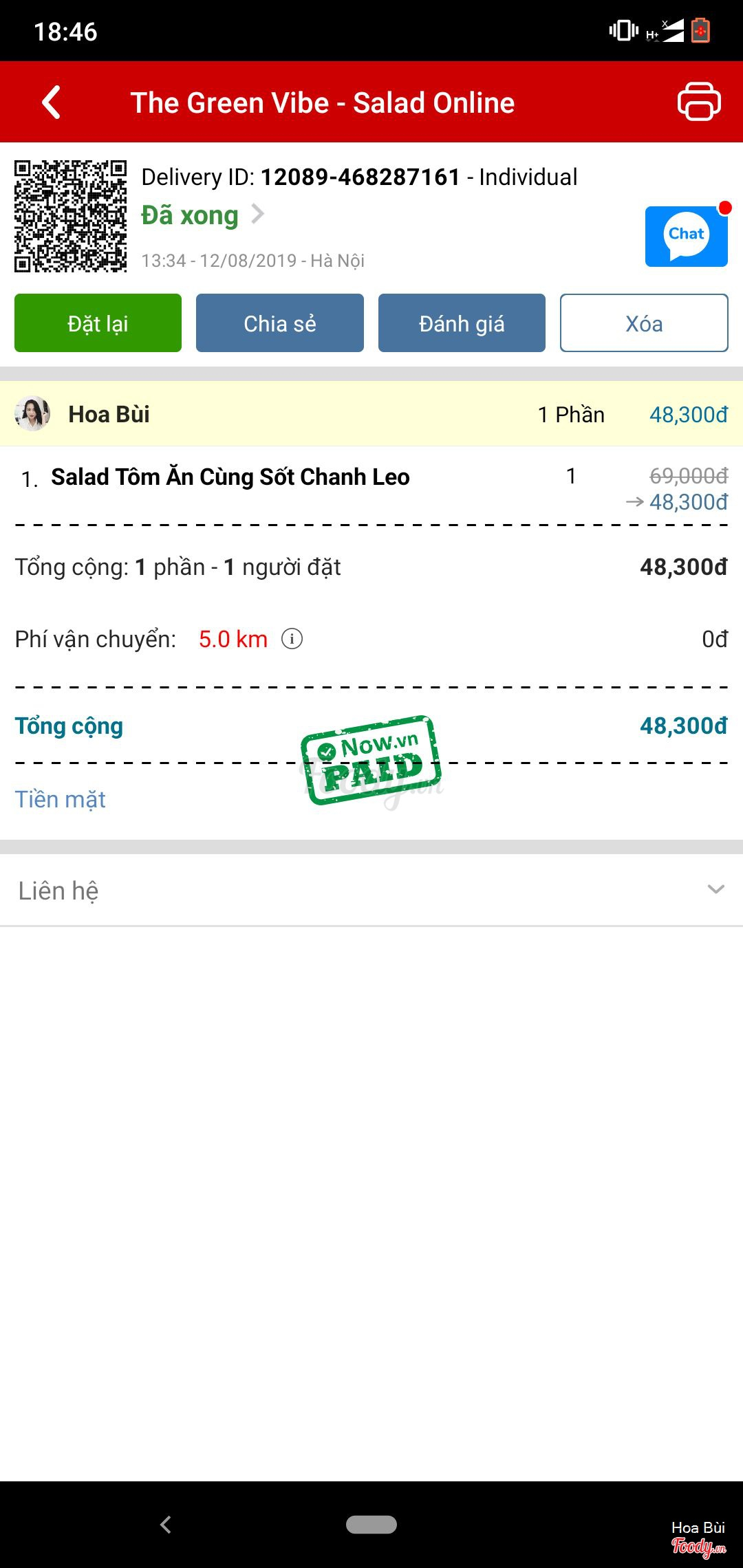View shipping fee info icon

click(x=292, y=639)
